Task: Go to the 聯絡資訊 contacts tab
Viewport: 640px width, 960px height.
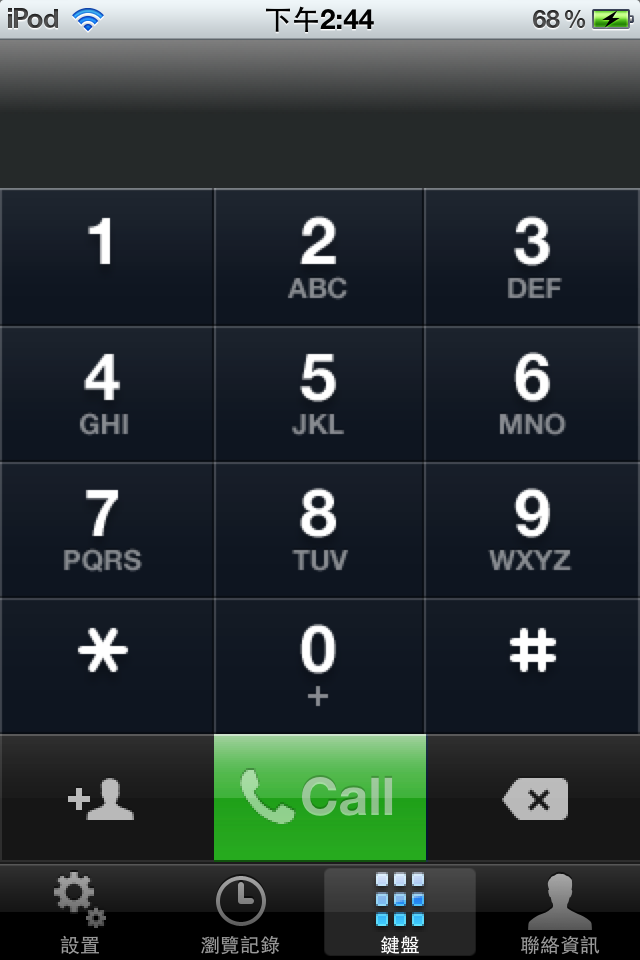Action: (560, 912)
